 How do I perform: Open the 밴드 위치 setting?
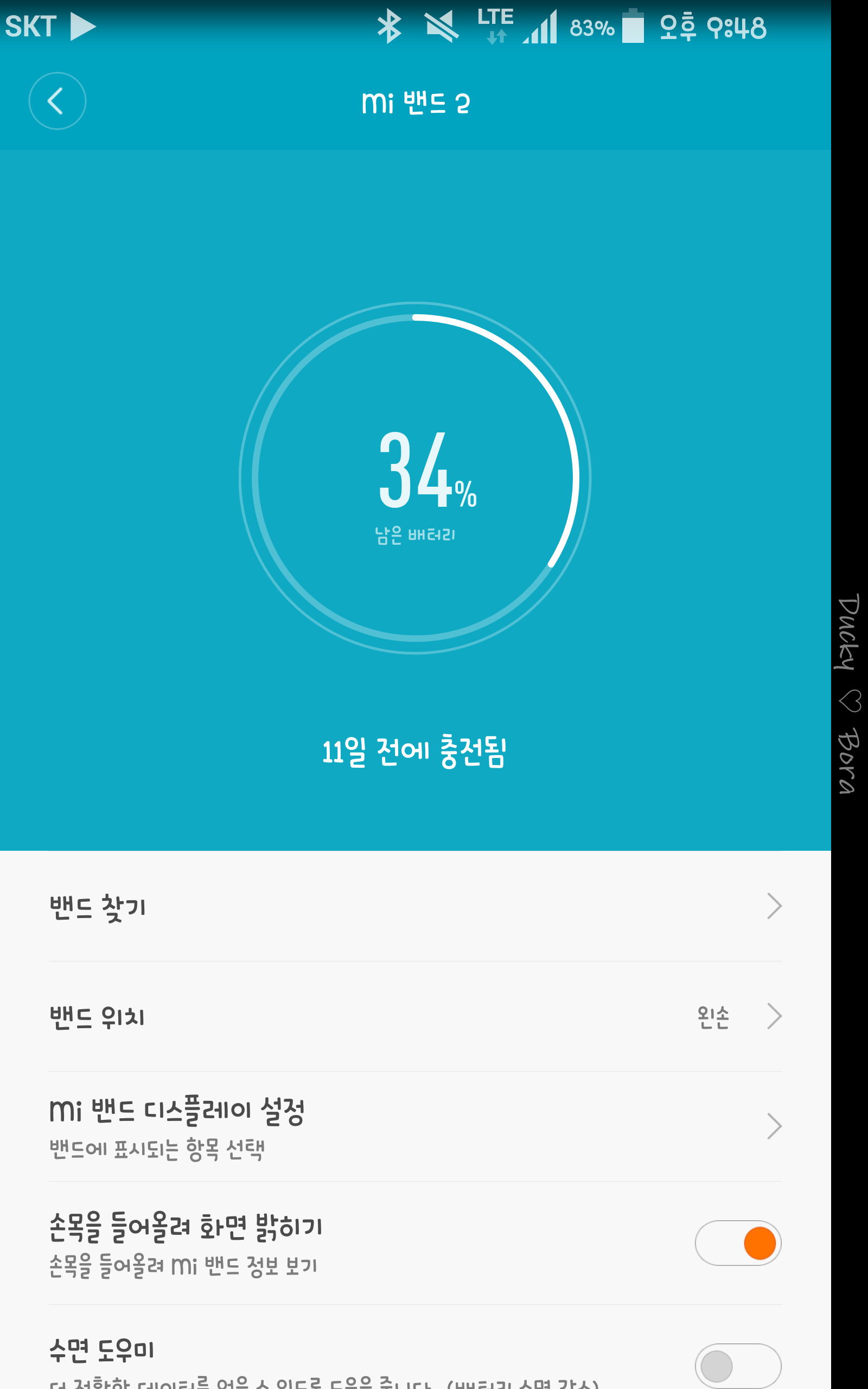pos(414,1016)
